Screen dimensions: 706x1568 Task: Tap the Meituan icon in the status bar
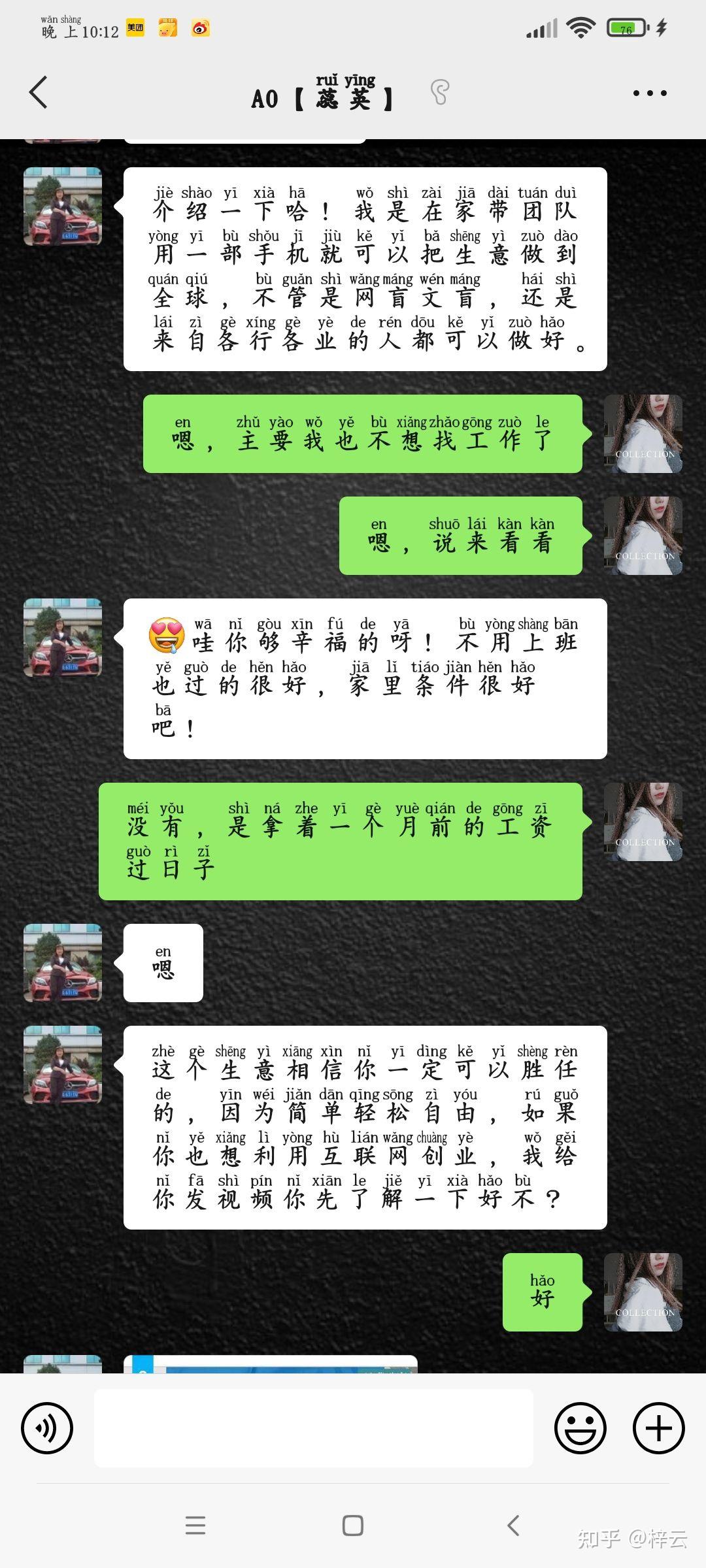click(x=135, y=29)
